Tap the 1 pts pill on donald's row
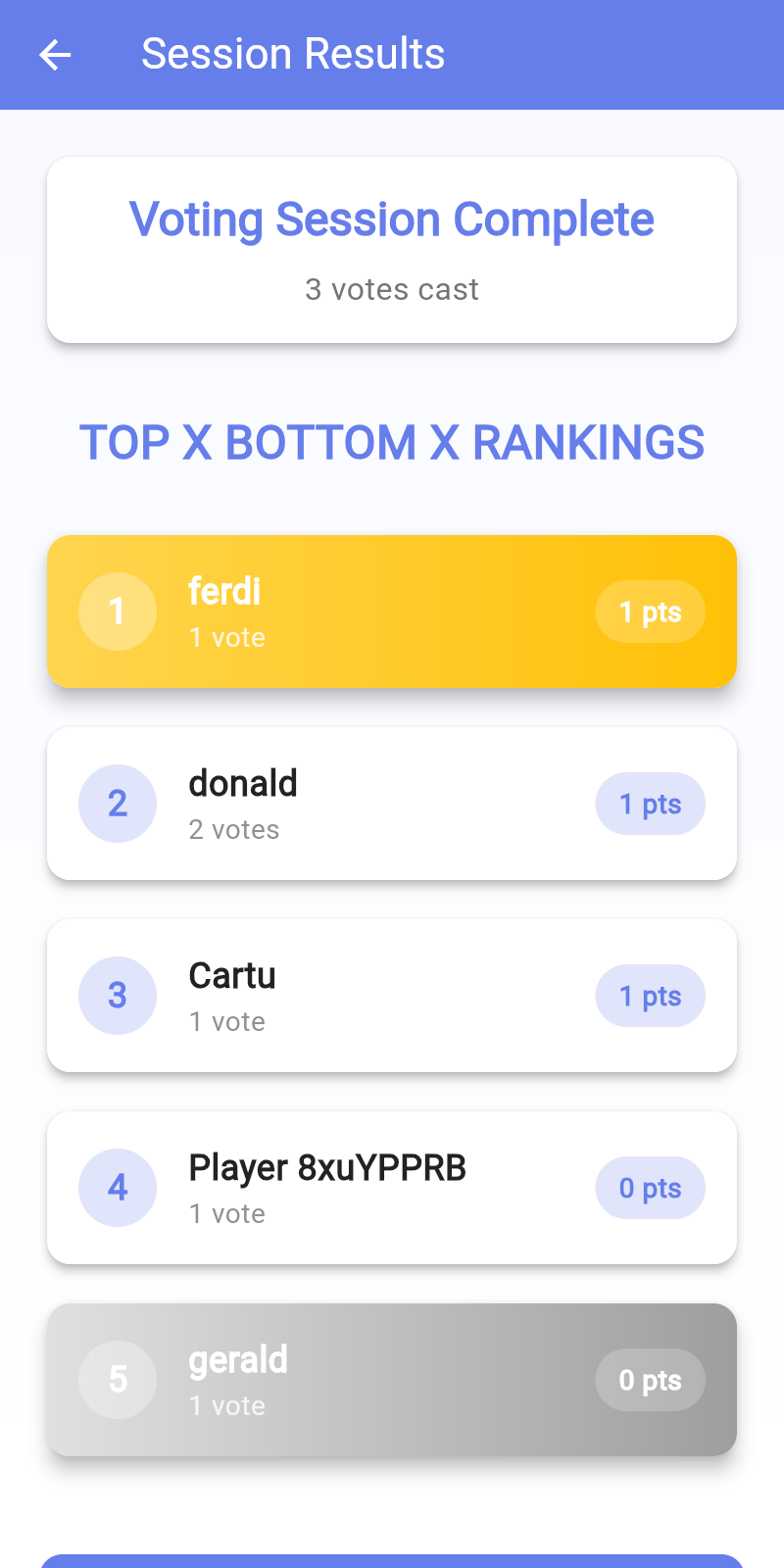The width and height of the screenshot is (784, 1568). (650, 804)
